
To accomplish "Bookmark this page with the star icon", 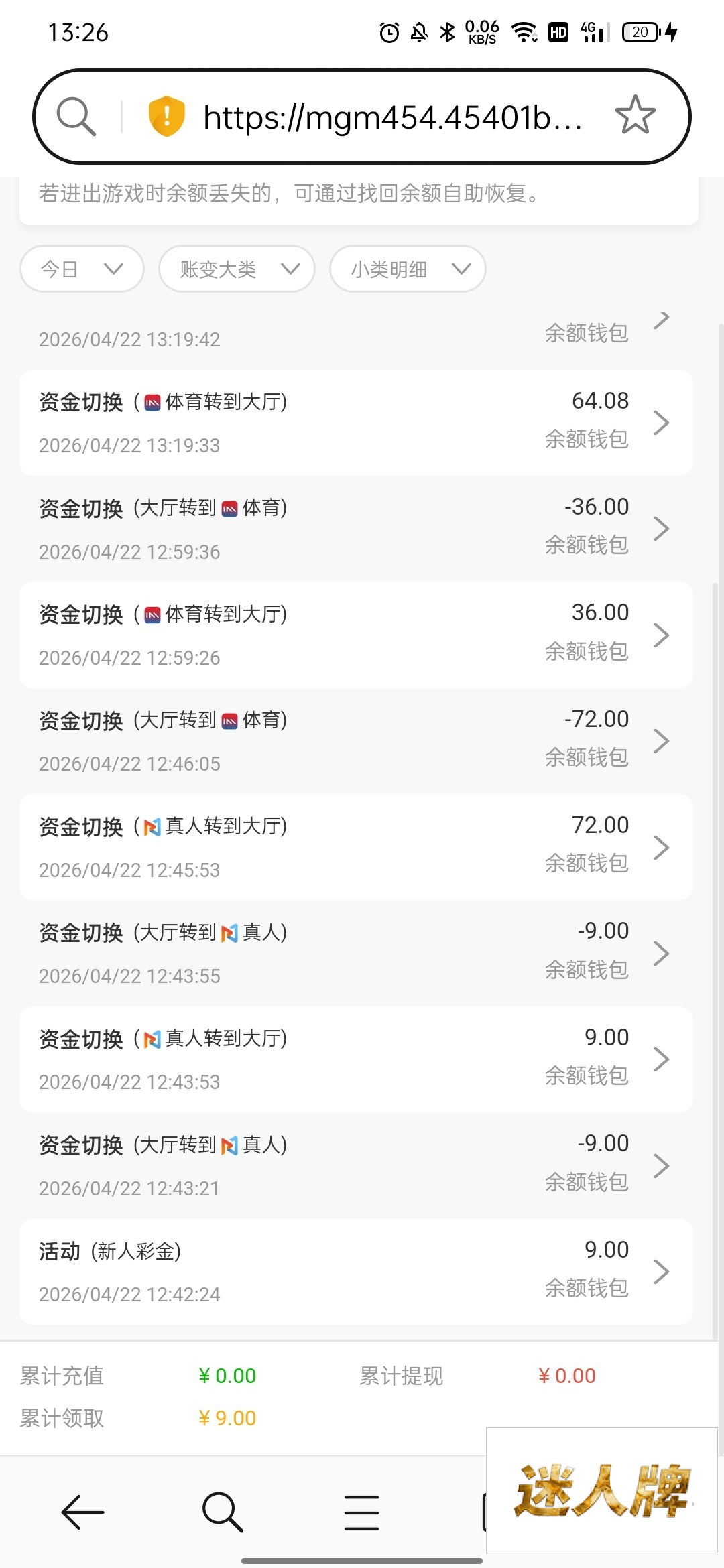I will [635, 115].
